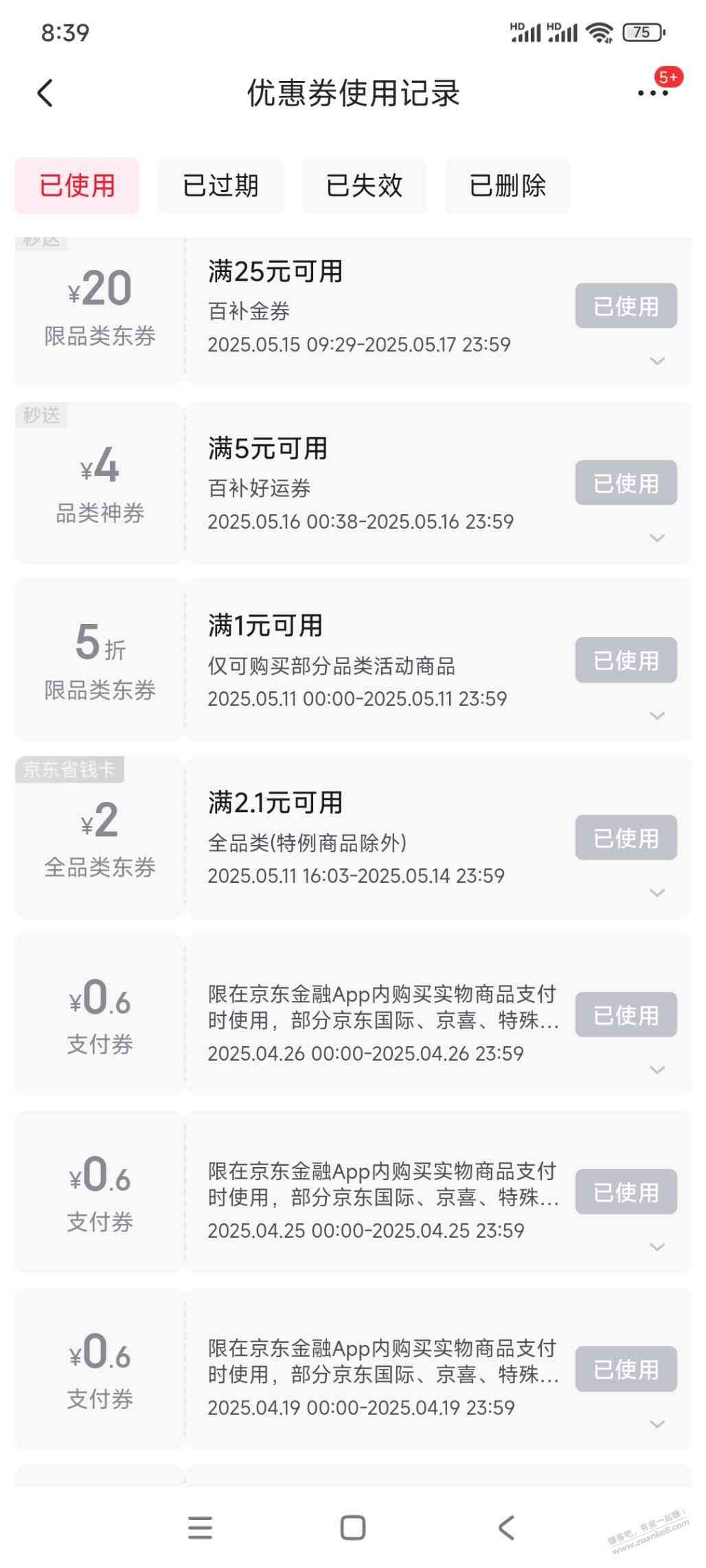Switch to the 已失效 tab
706x1568 pixels.
364,186
